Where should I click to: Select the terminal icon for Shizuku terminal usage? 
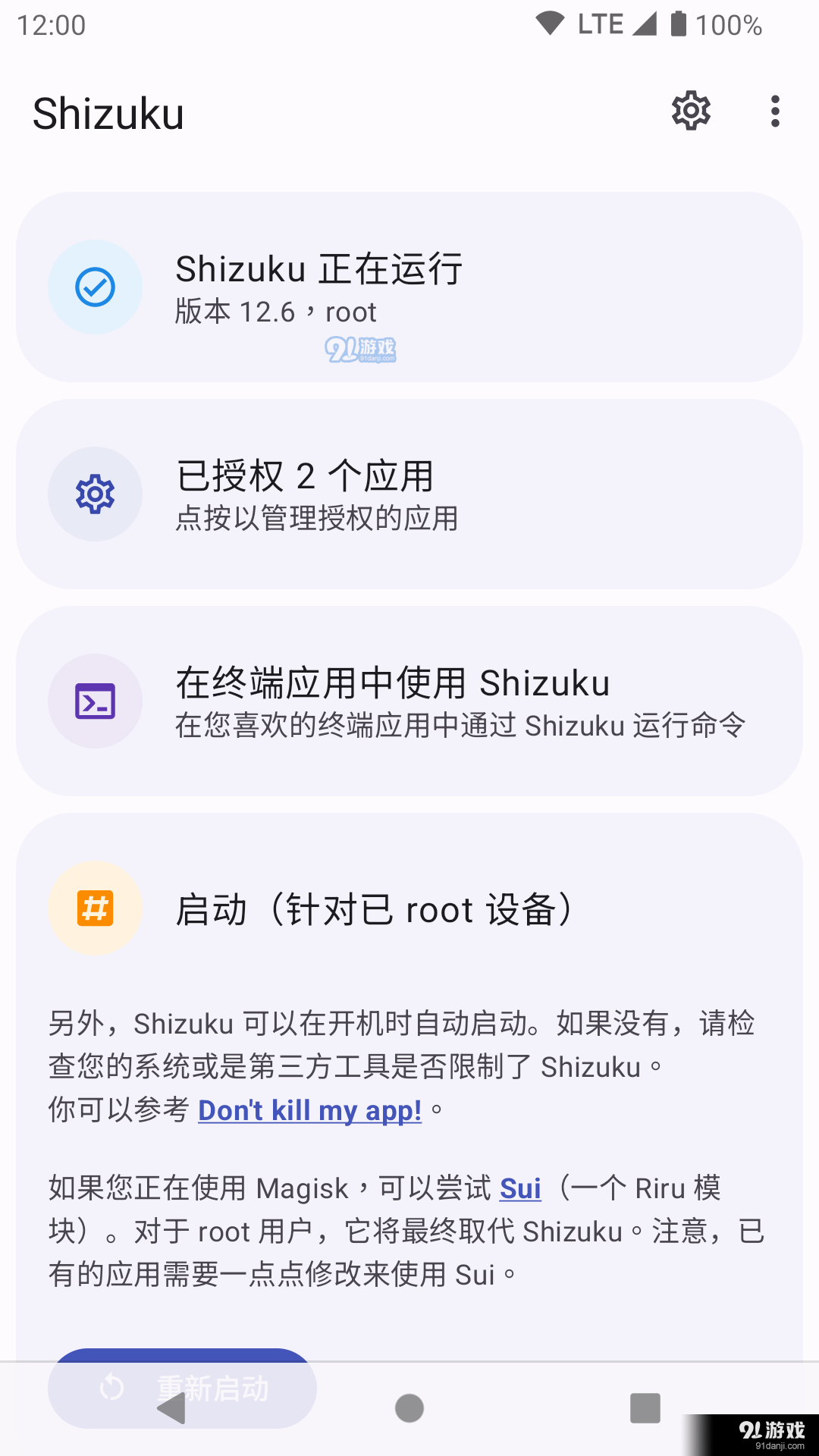[x=95, y=701]
